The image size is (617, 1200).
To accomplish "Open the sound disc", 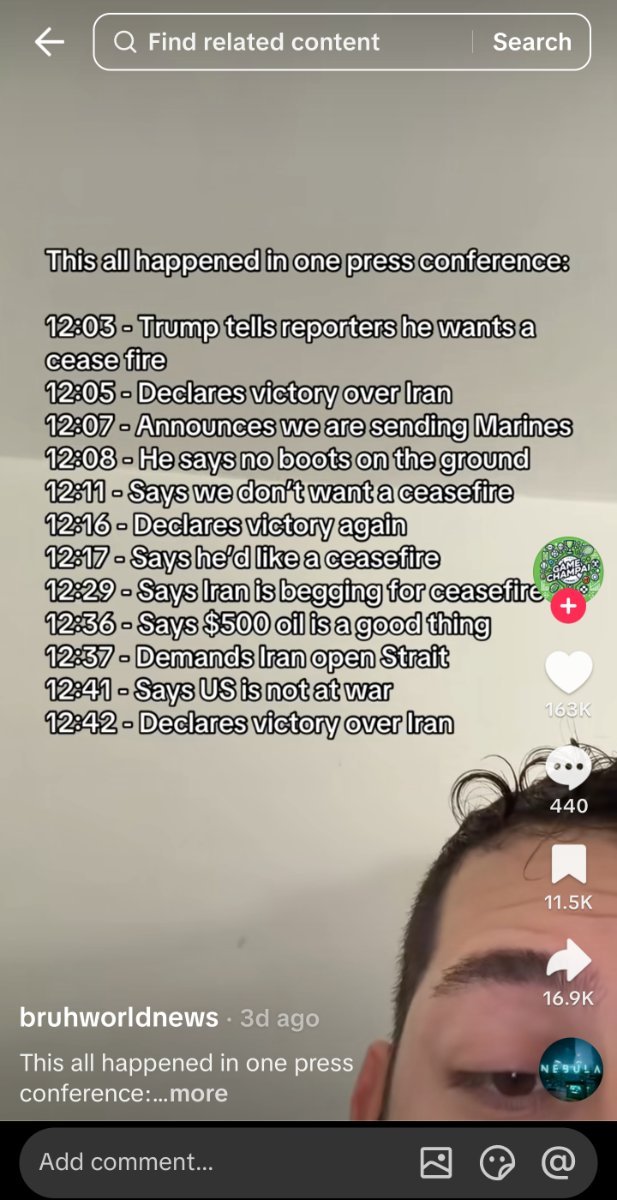I will pyautogui.click(x=570, y=1068).
